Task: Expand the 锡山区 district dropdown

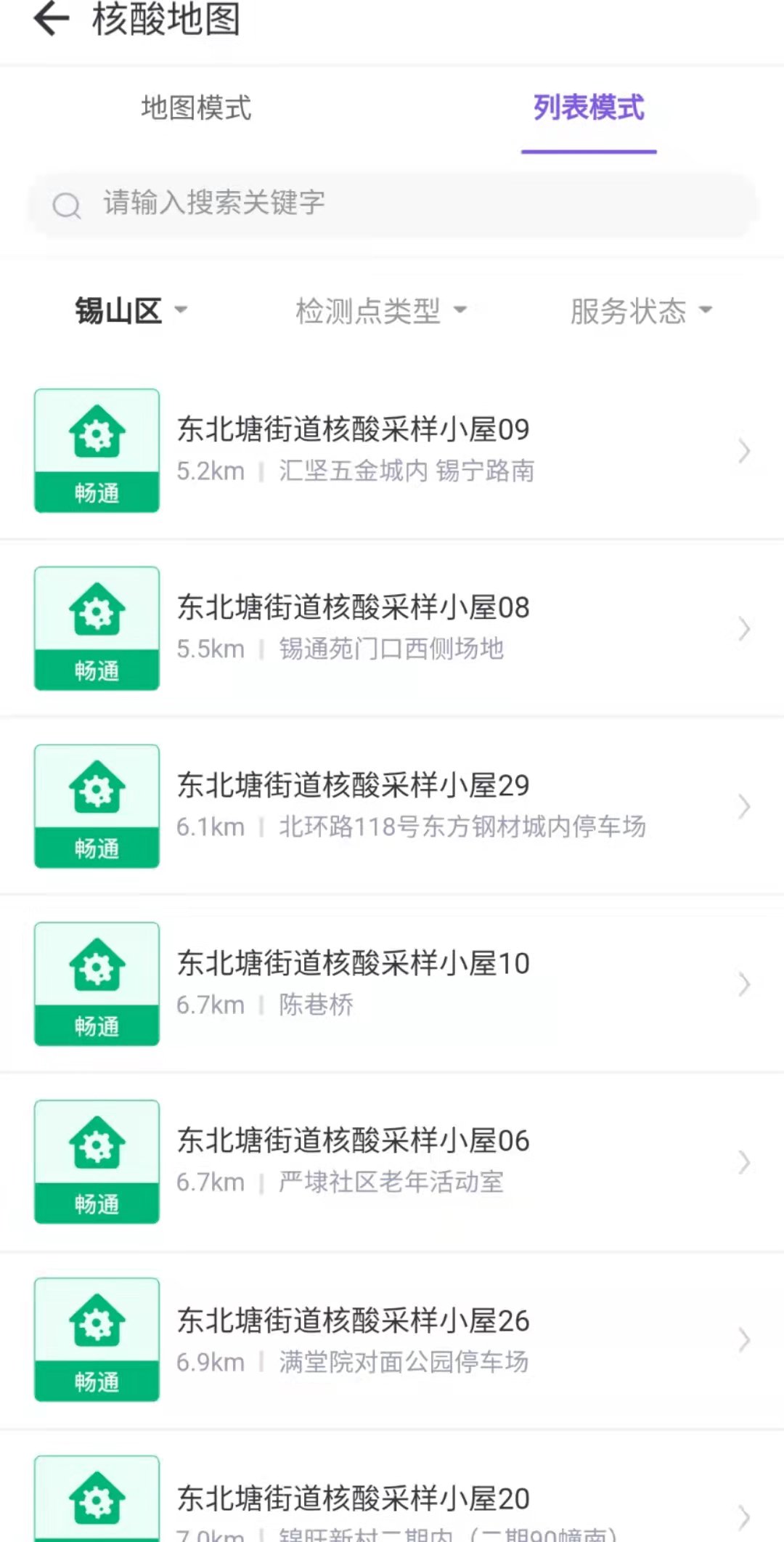Action: [x=131, y=312]
